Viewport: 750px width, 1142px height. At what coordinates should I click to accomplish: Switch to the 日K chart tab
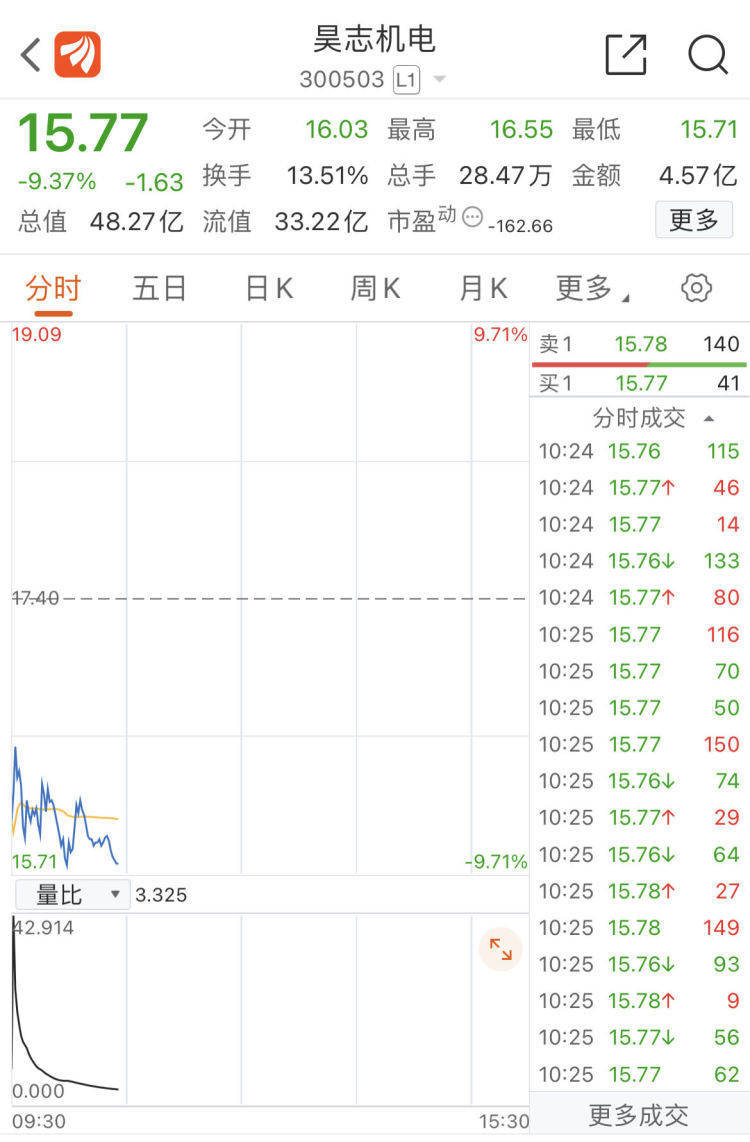click(x=269, y=289)
